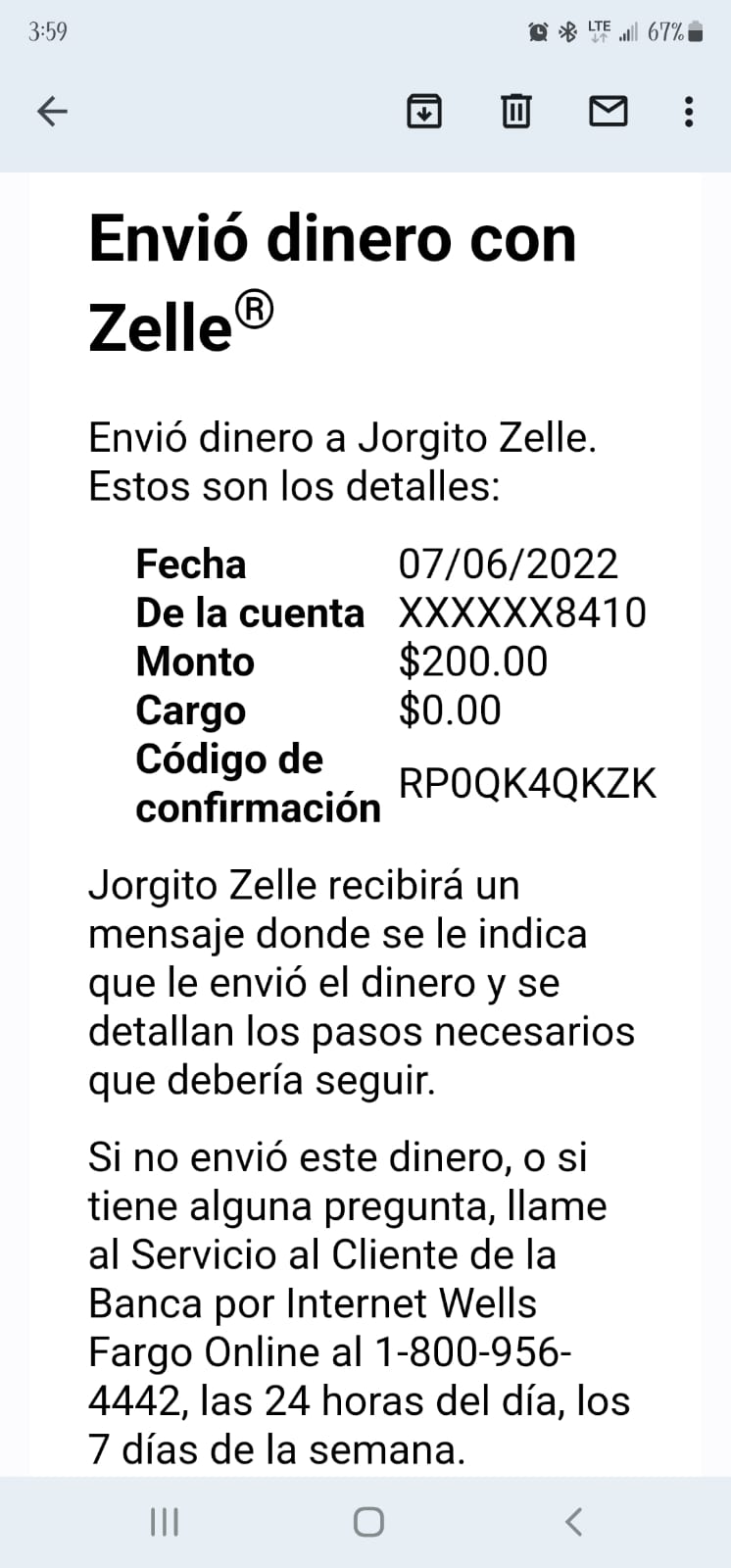The width and height of the screenshot is (731, 1568).
Task: Tap the system back arrow
Action: (574, 1521)
